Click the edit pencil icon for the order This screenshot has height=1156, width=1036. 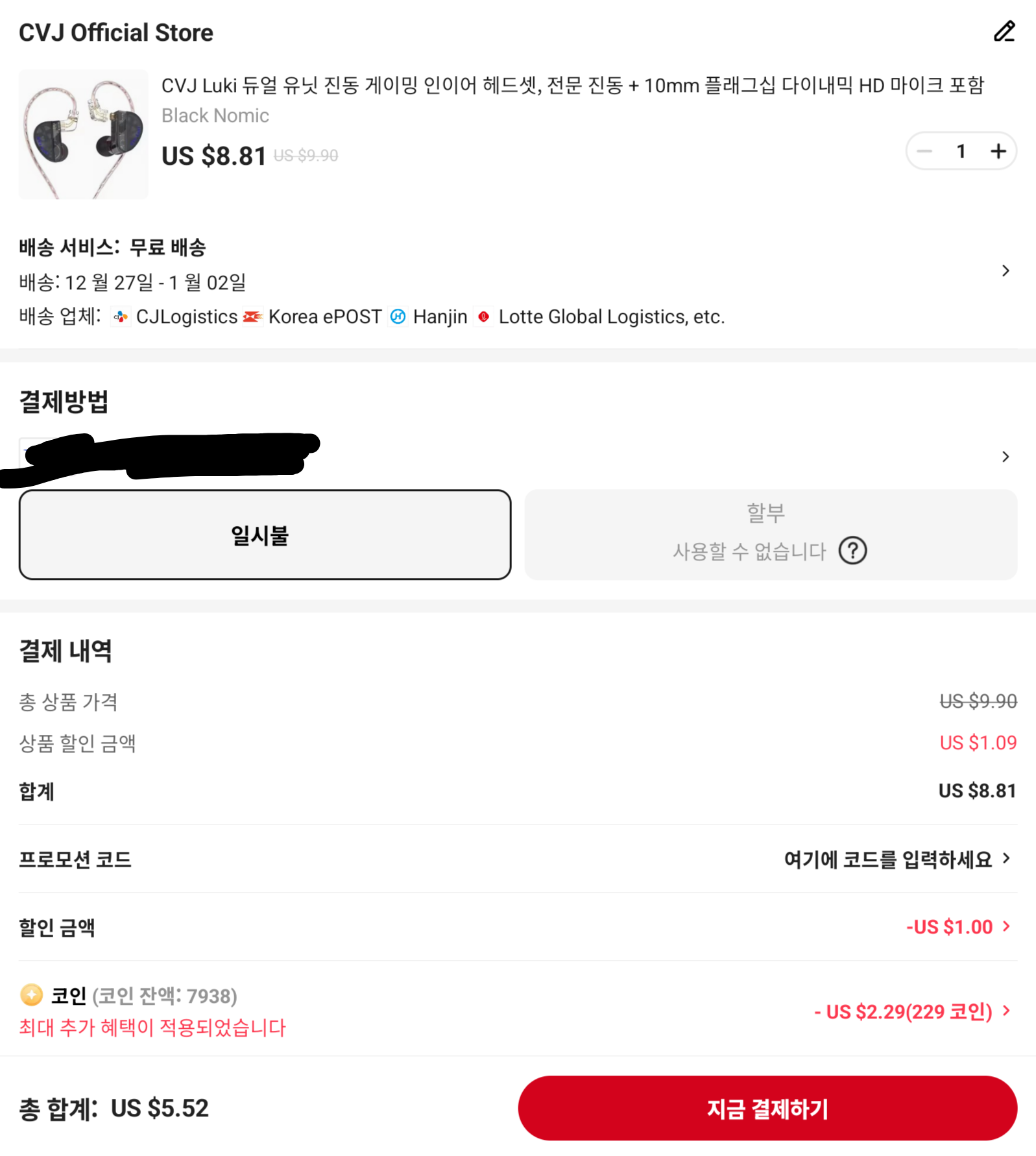pos(1005,31)
